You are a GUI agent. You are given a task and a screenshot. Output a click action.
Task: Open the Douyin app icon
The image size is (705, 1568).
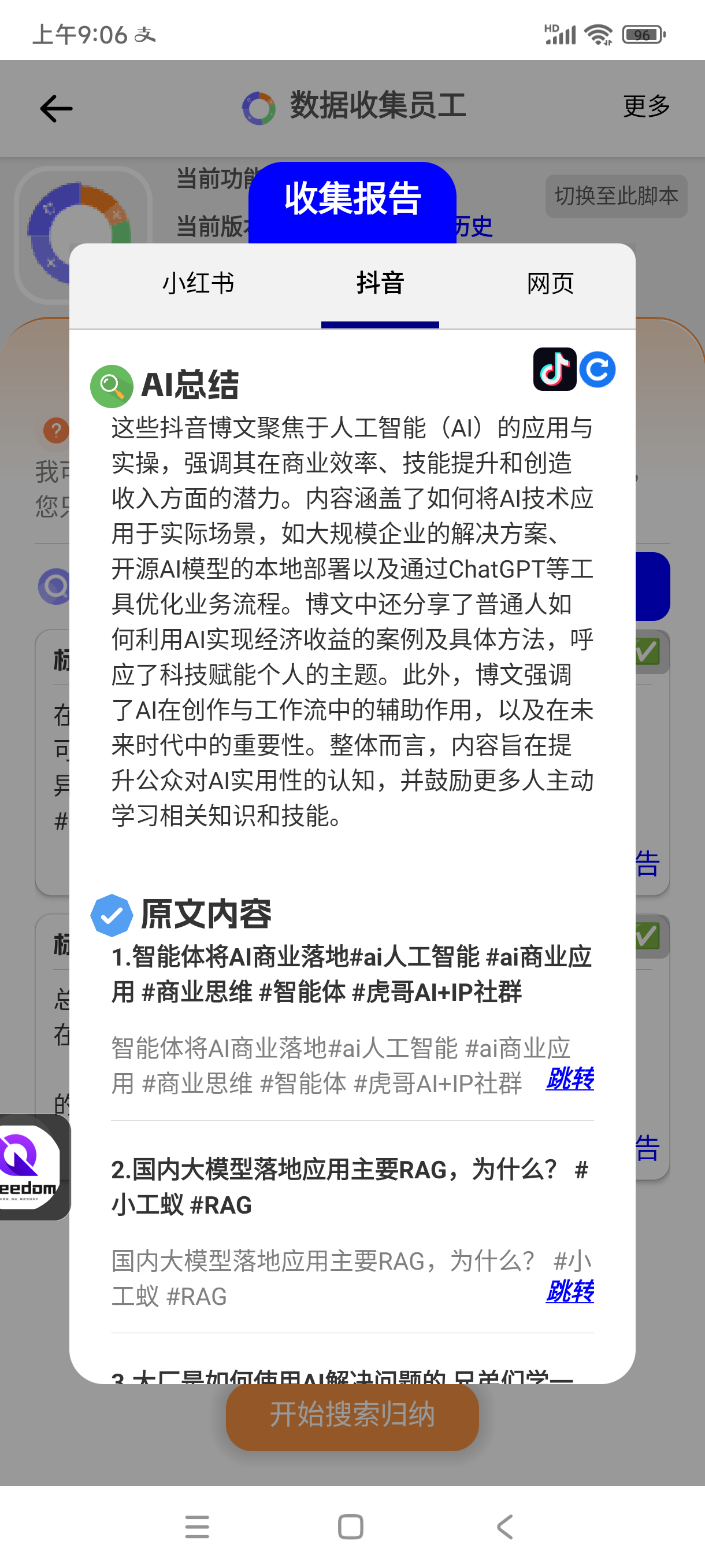(x=554, y=369)
